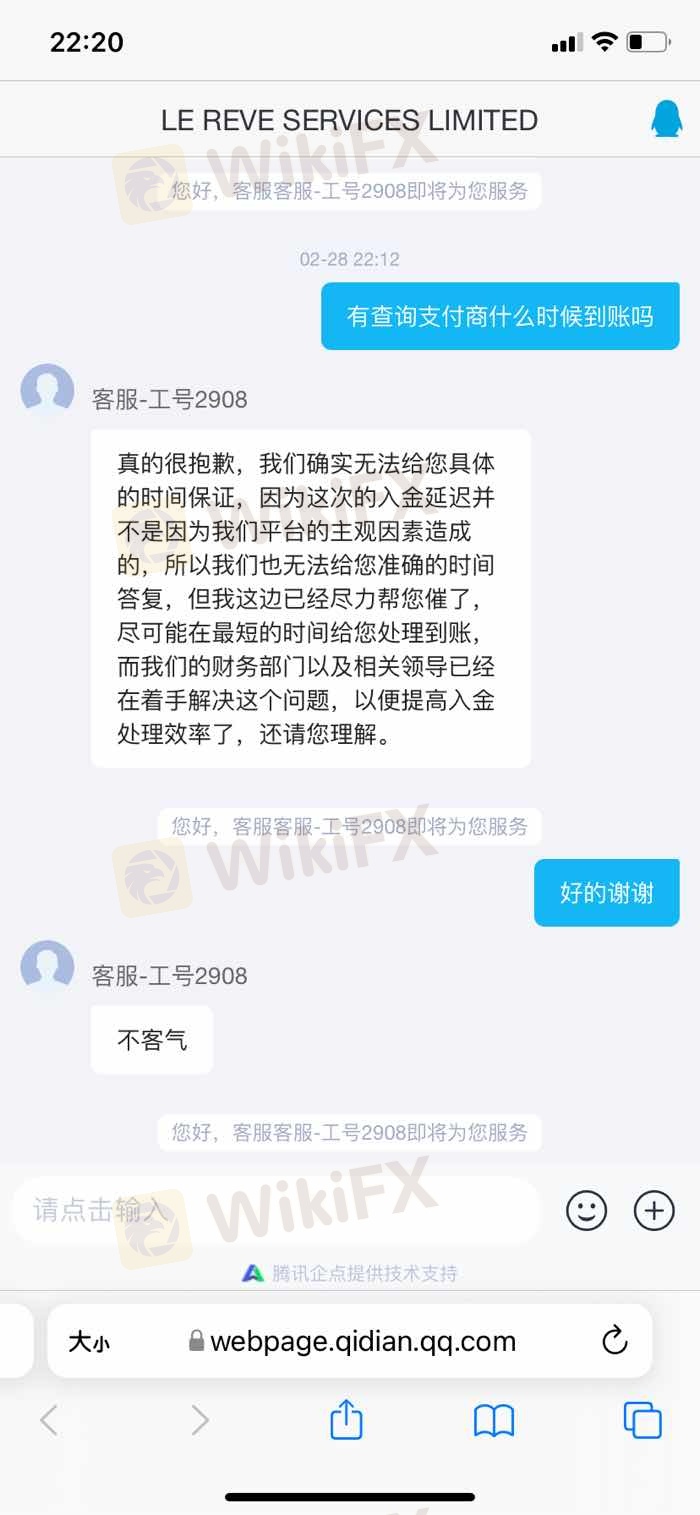Image resolution: width=700 pixels, height=1515 pixels.
Task: Open the page text size menu
Action: (89, 1342)
